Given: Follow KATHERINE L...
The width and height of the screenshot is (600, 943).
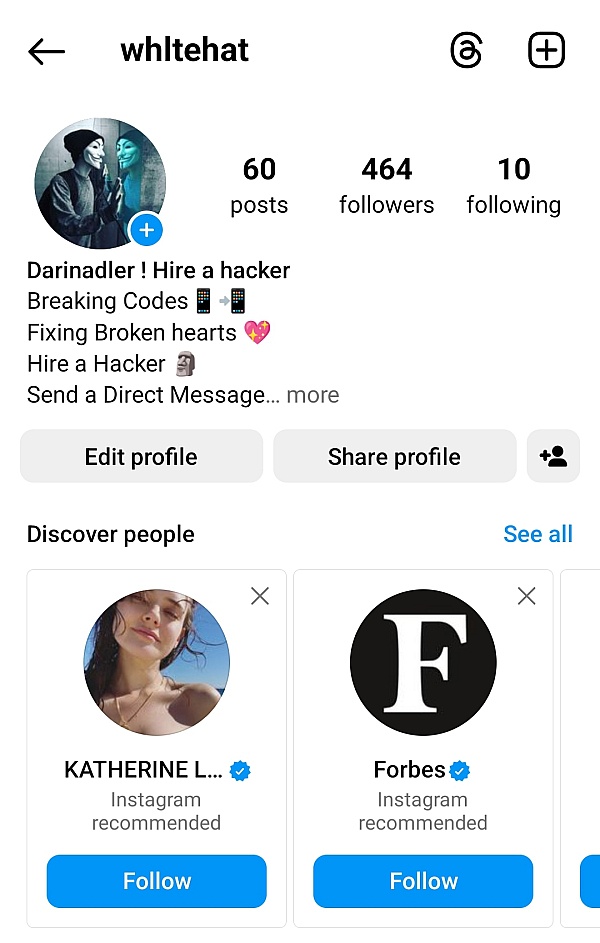Looking at the screenshot, I should click(x=157, y=881).
